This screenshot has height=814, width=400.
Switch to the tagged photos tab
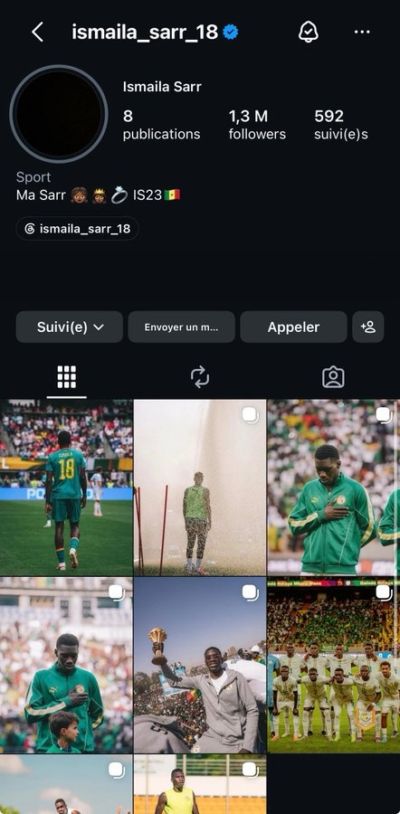click(333, 377)
